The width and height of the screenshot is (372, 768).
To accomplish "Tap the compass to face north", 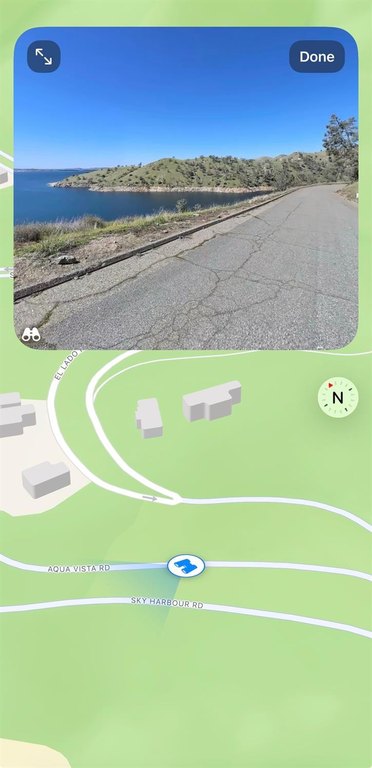I will (338, 397).
